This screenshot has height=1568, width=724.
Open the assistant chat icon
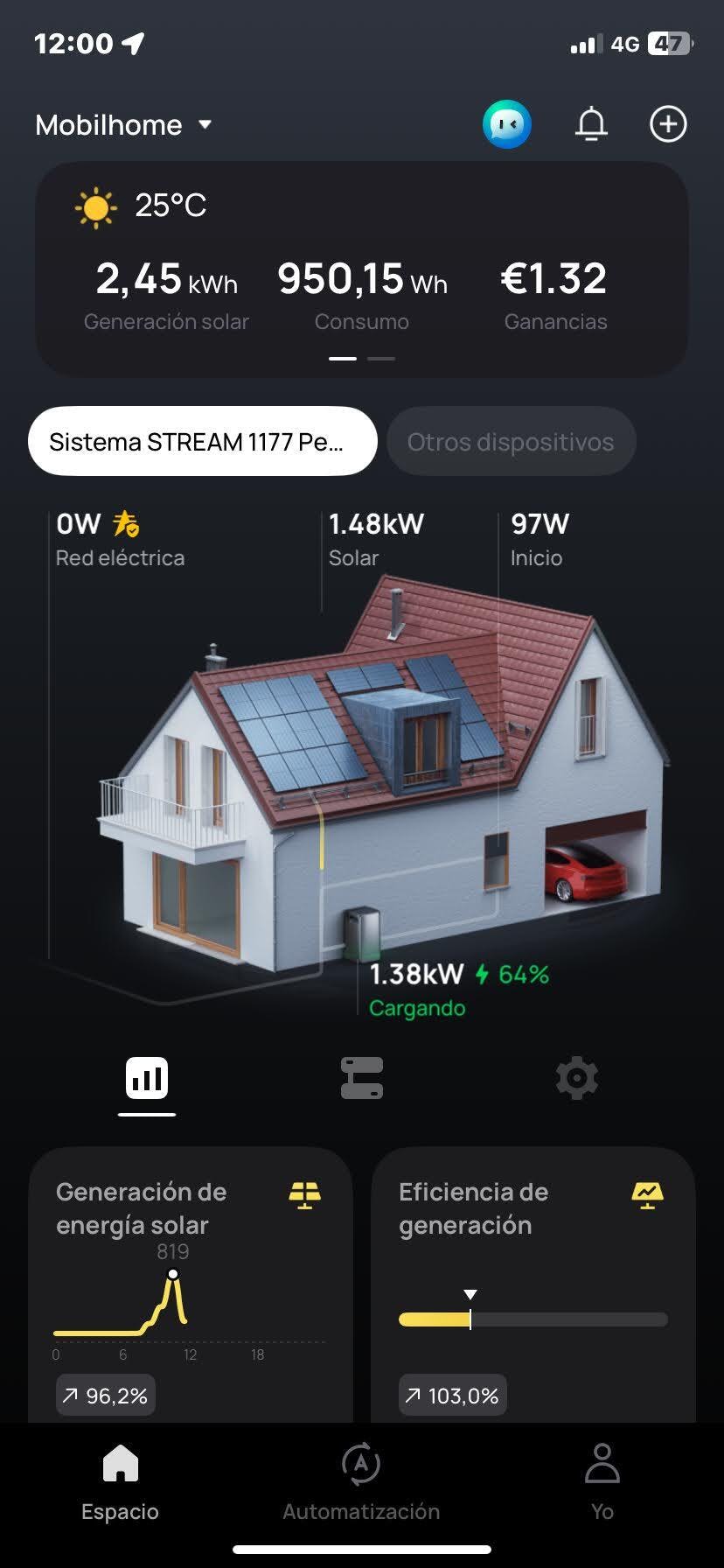pos(506,124)
